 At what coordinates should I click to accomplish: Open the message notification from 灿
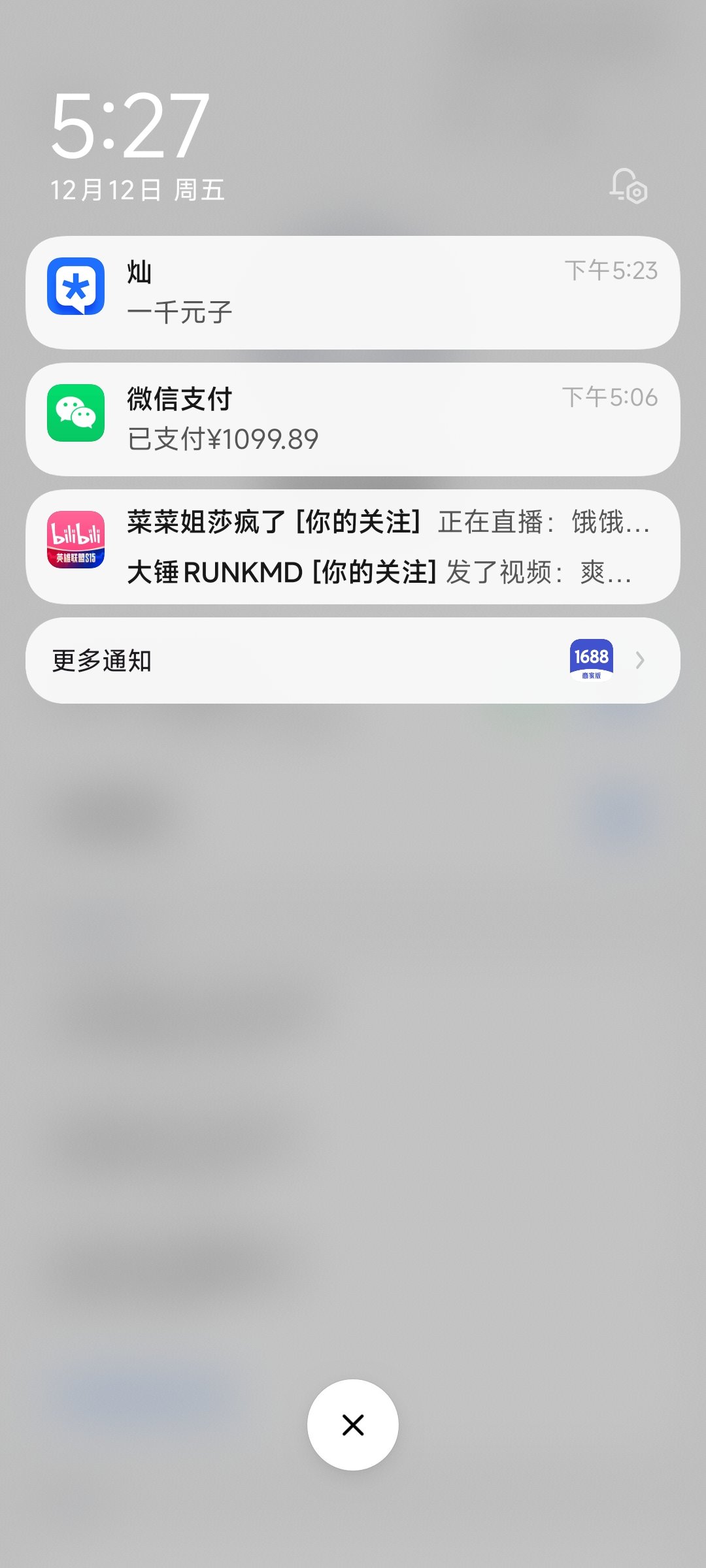tap(353, 292)
